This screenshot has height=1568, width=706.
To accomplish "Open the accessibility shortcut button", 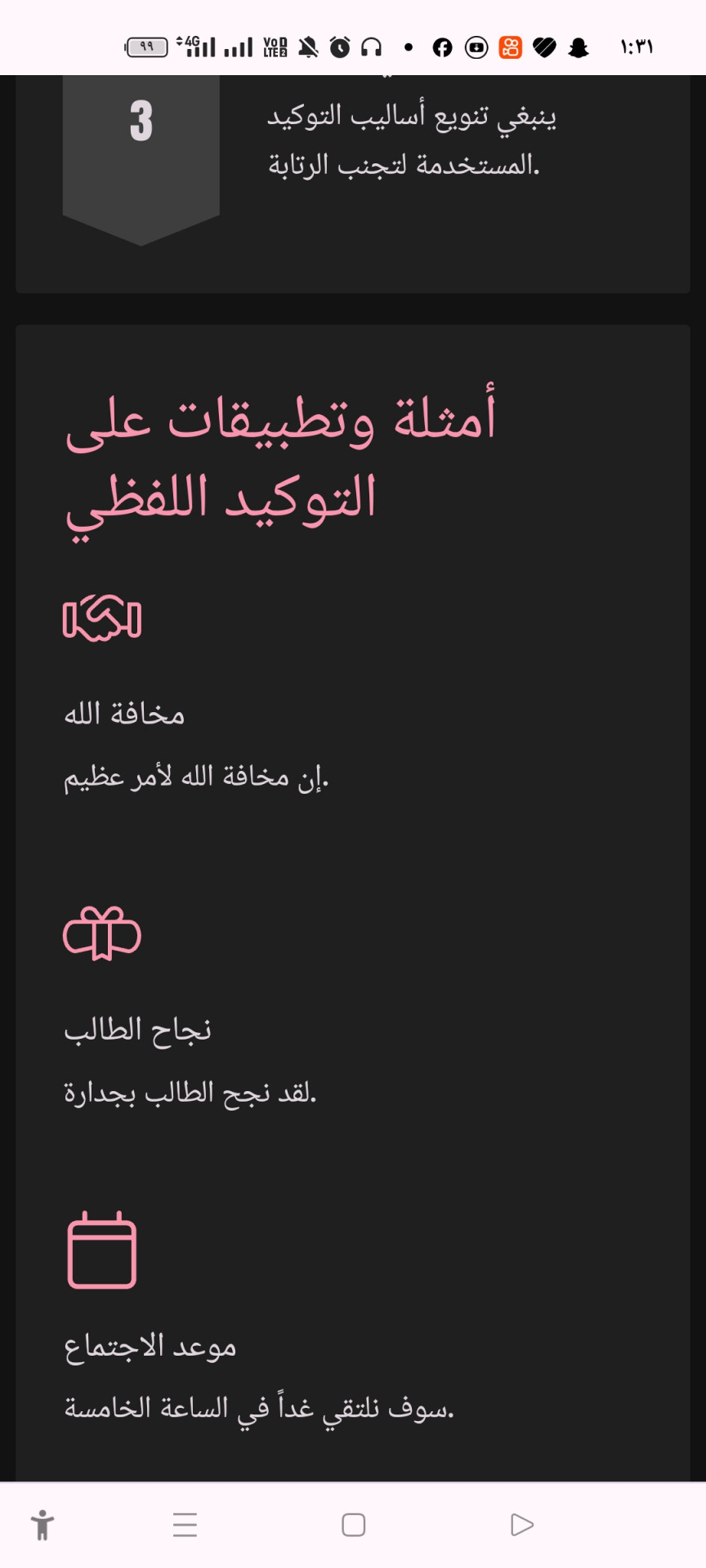I will [42, 1525].
